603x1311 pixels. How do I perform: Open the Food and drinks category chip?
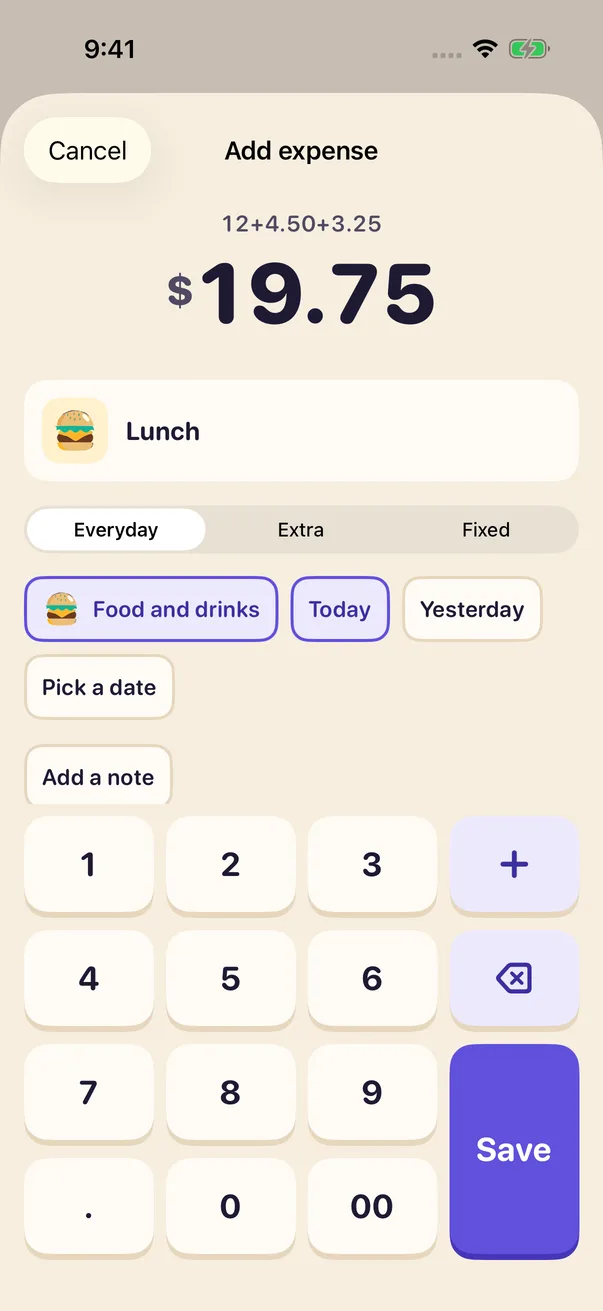pos(151,609)
